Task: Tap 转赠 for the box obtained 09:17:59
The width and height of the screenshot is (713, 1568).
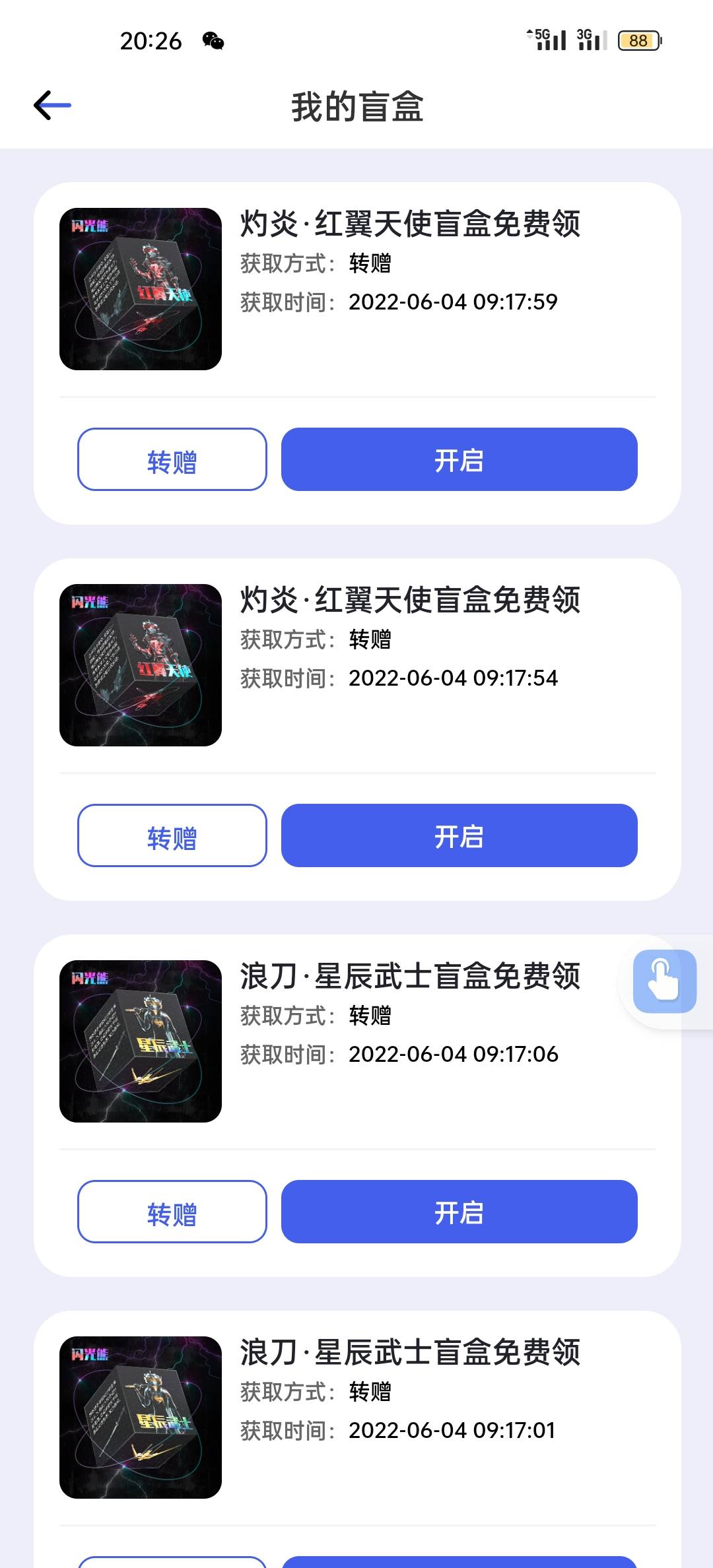Action: pos(172,459)
